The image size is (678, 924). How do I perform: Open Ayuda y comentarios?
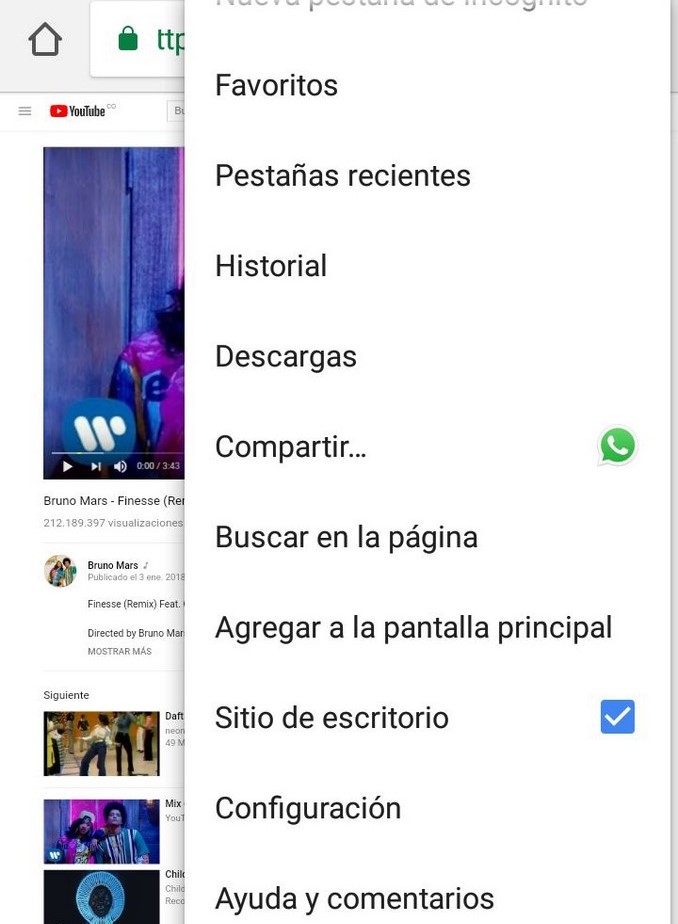coord(354,898)
